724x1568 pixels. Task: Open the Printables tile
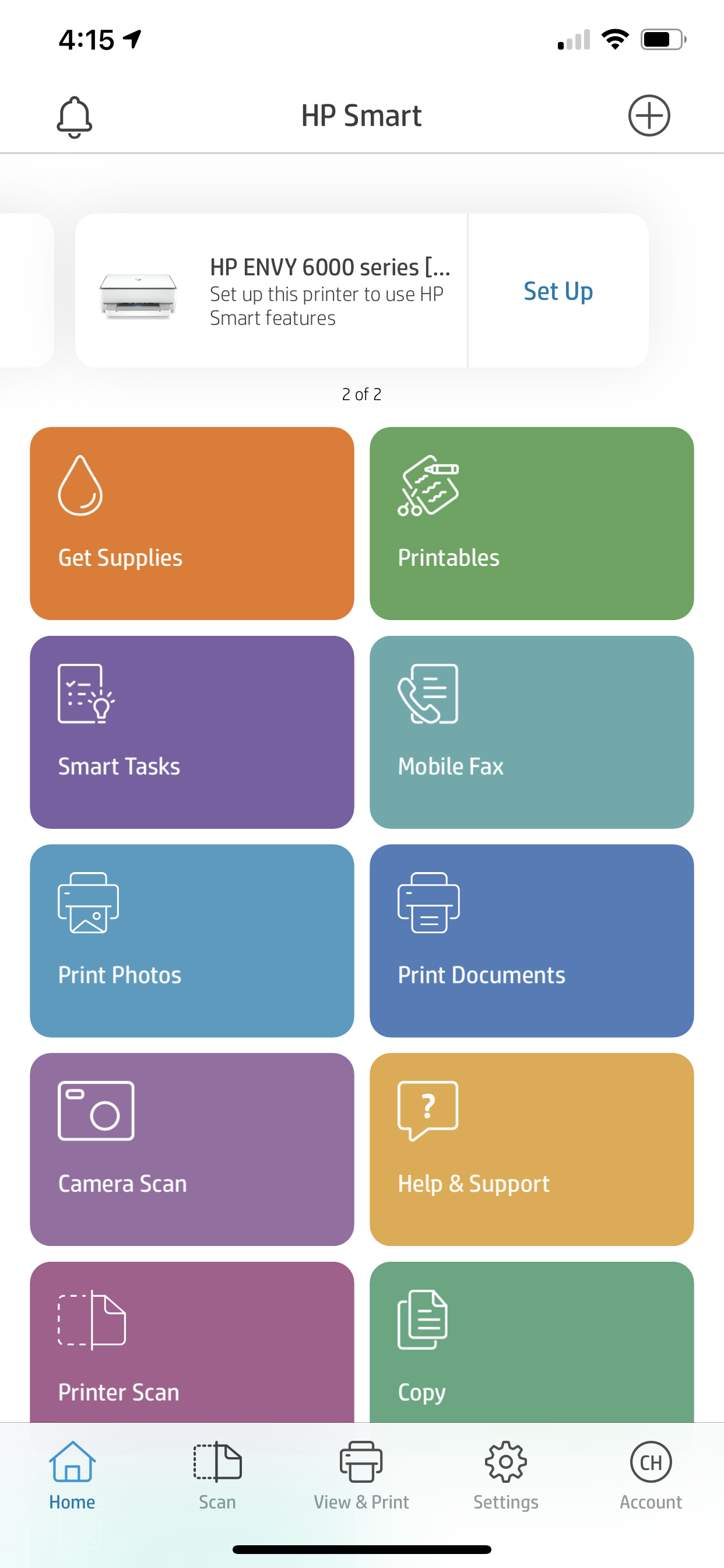click(x=531, y=523)
